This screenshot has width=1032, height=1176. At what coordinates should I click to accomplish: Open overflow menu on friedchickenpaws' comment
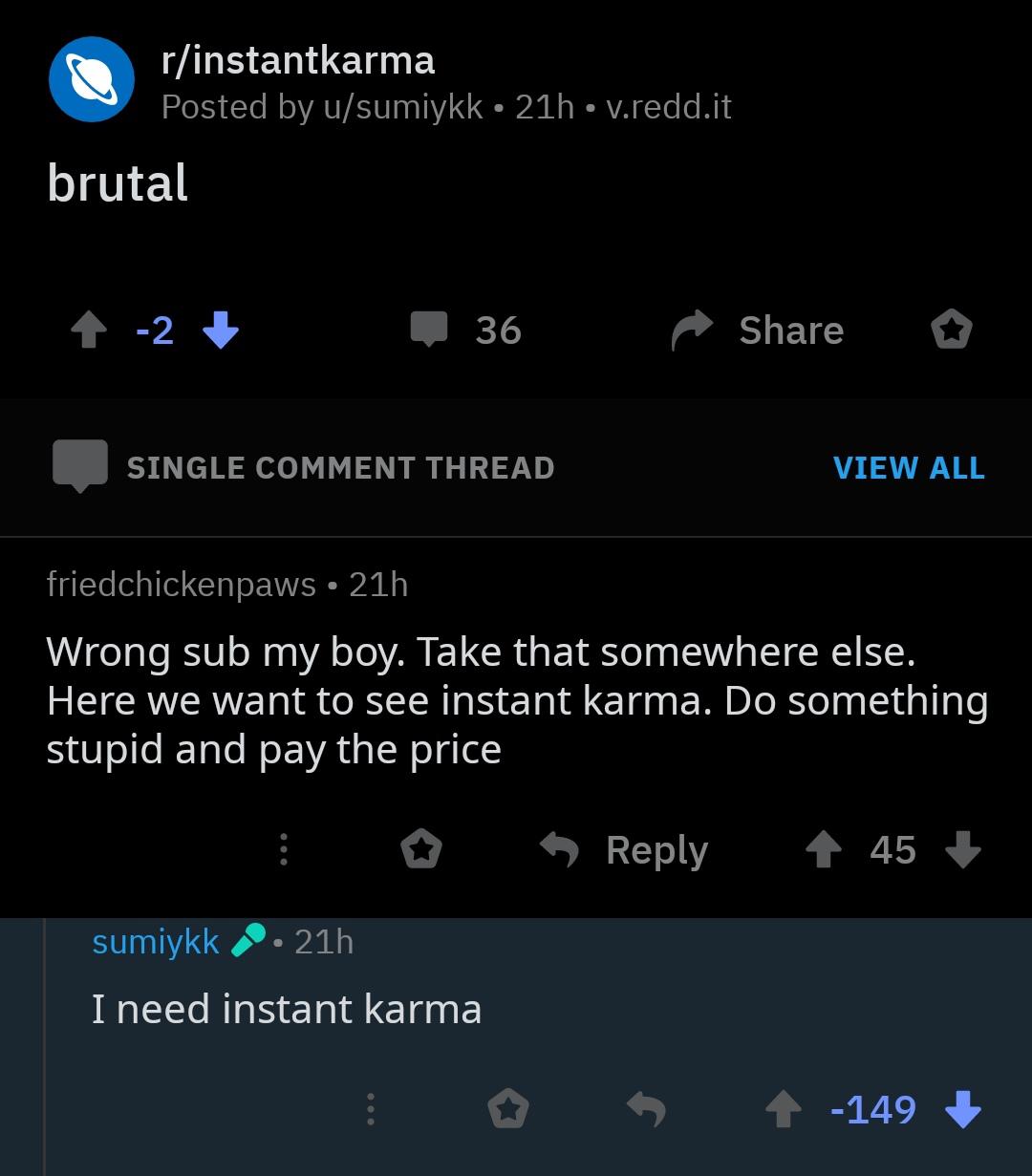pyautogui.click(x=283, y=849)
